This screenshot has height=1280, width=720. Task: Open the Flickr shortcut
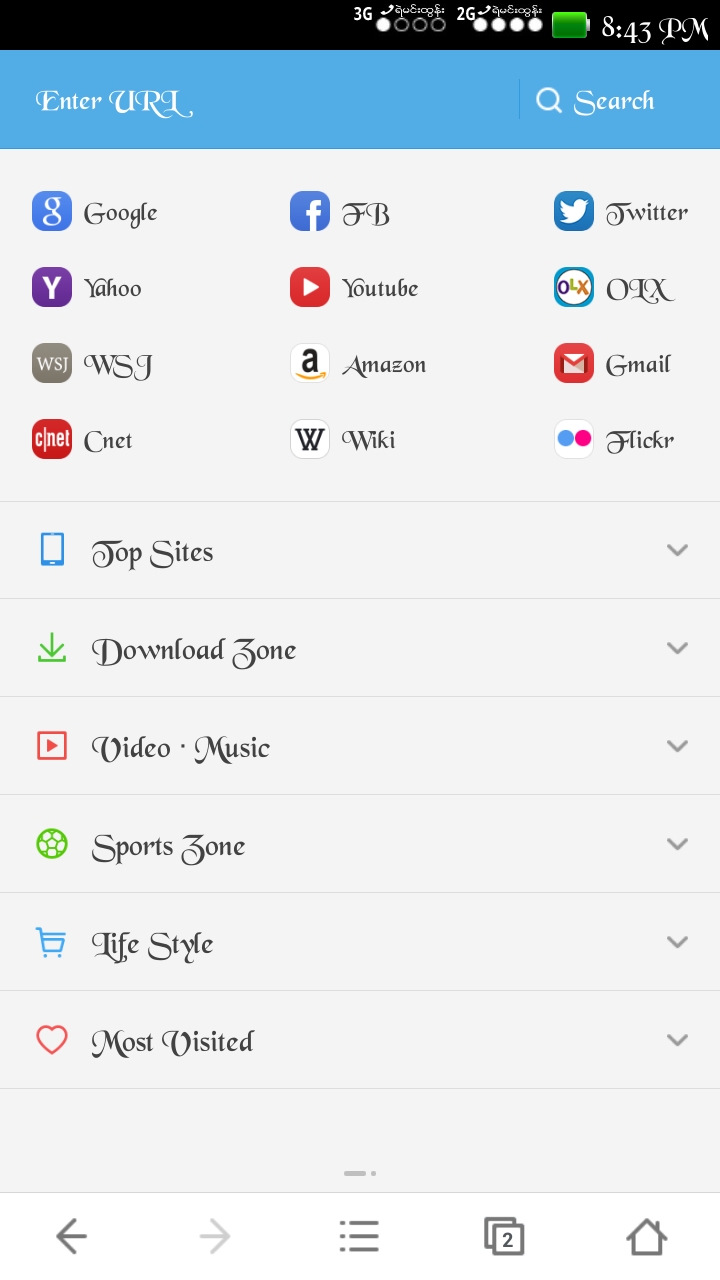614,440
